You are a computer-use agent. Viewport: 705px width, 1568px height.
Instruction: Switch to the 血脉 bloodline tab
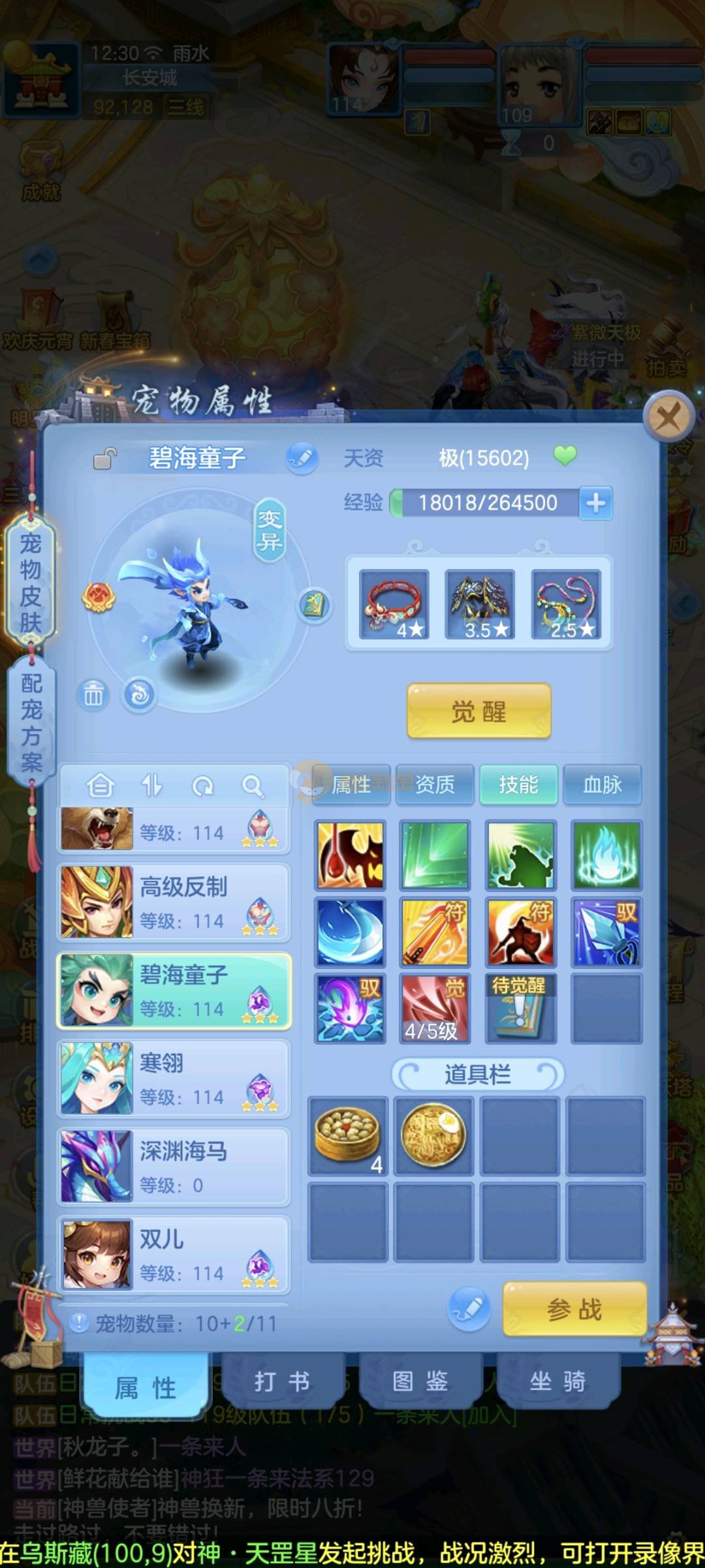tap(602, 784)
